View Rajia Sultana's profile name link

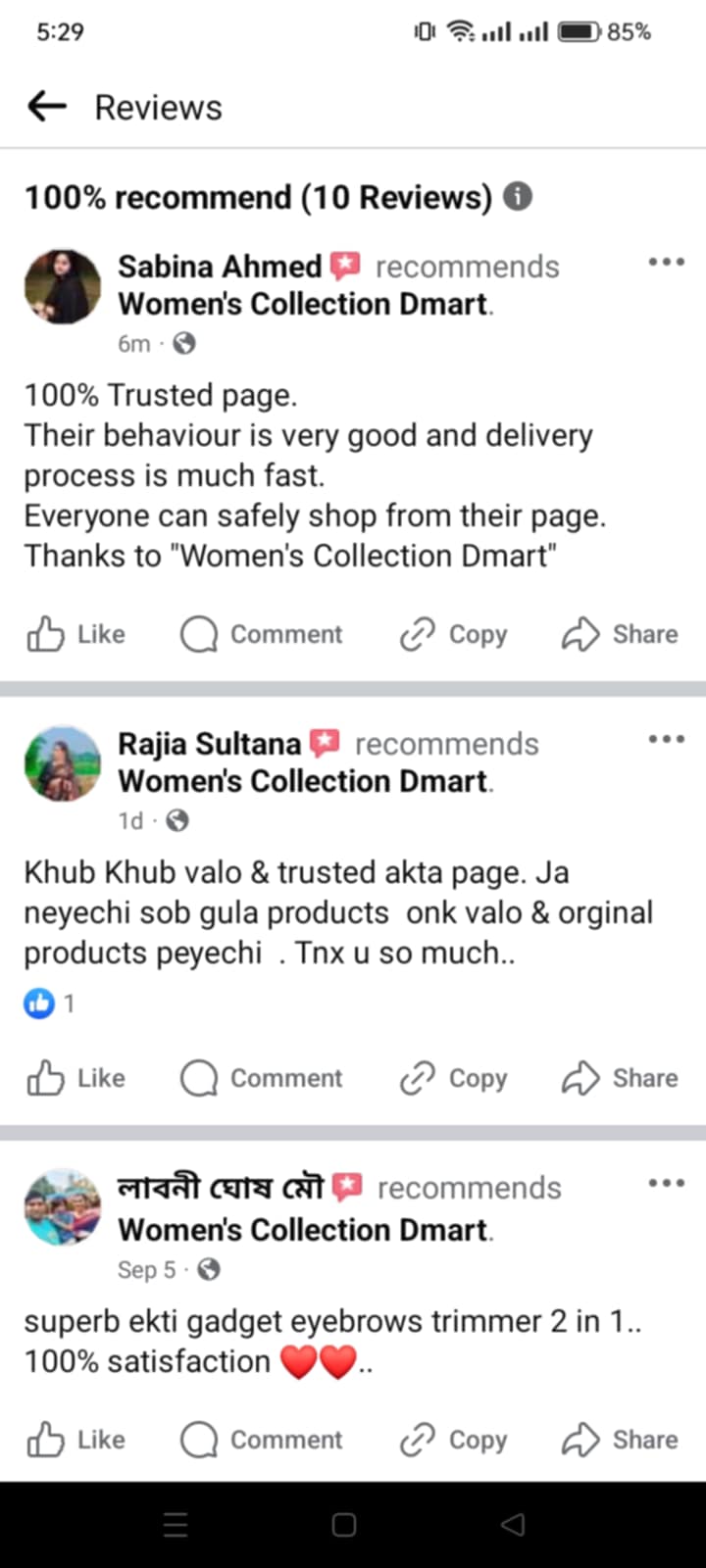tap(209, 744)
